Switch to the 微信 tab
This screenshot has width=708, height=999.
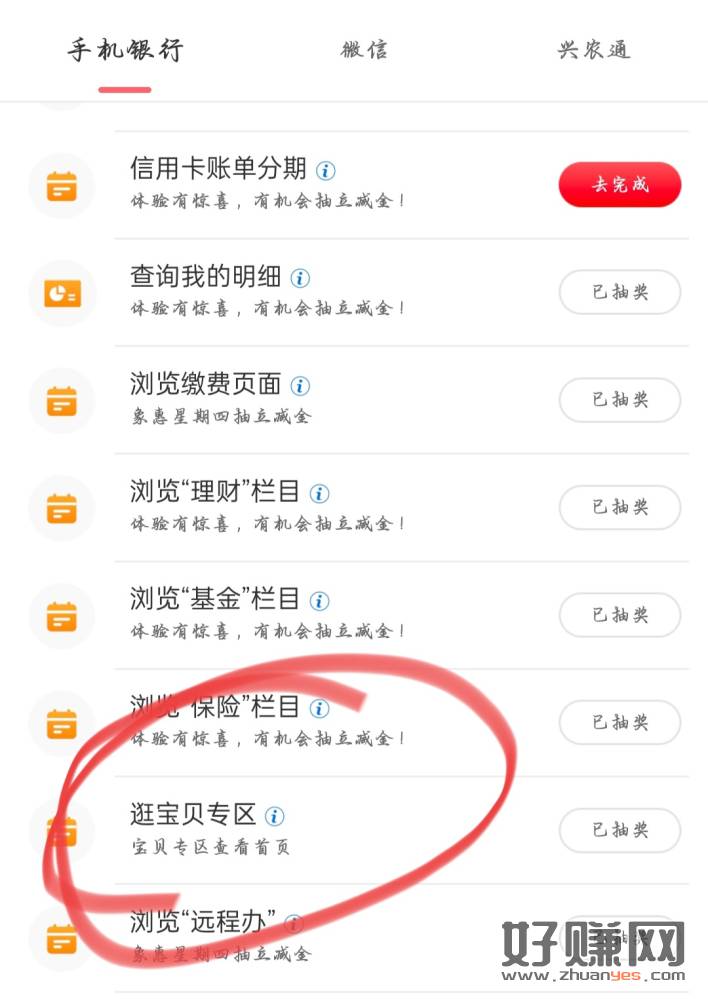364,50
